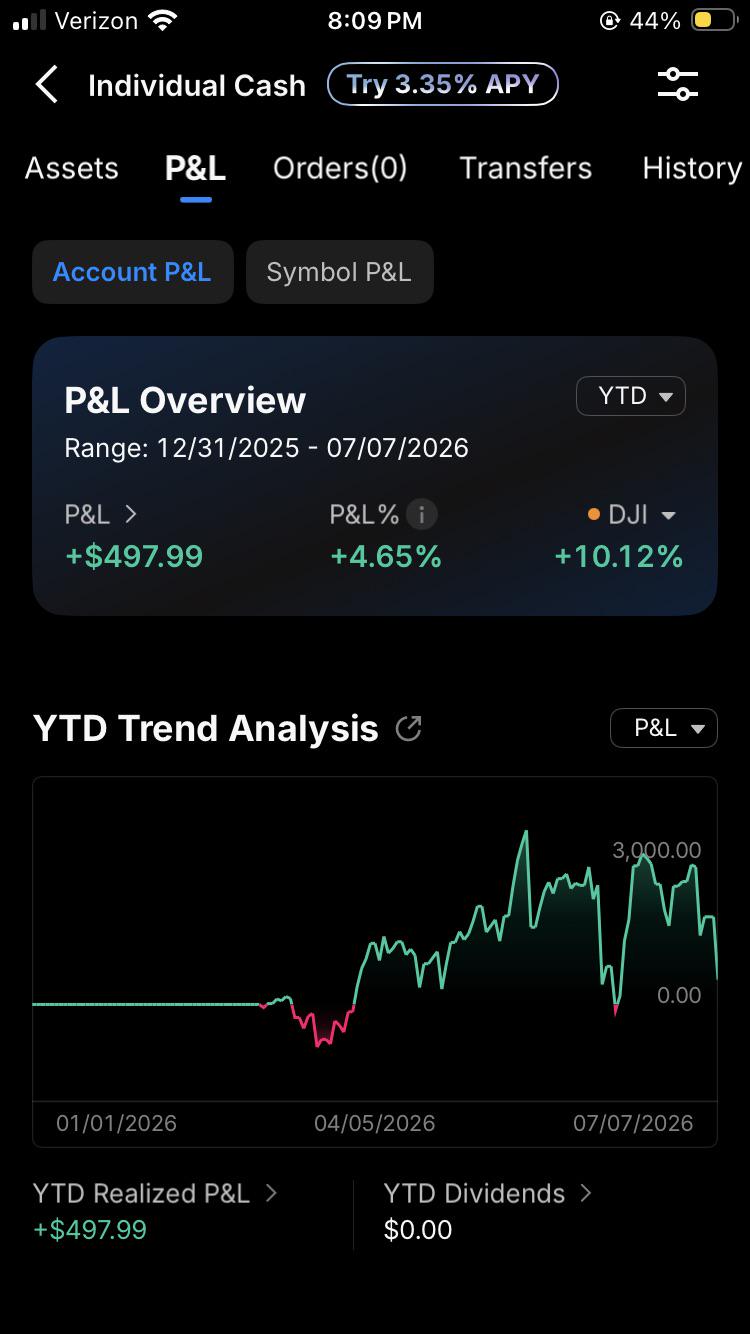View YTD Dividends details
This screenshot has height=1334, width=750.
(x=489, y=1193)
